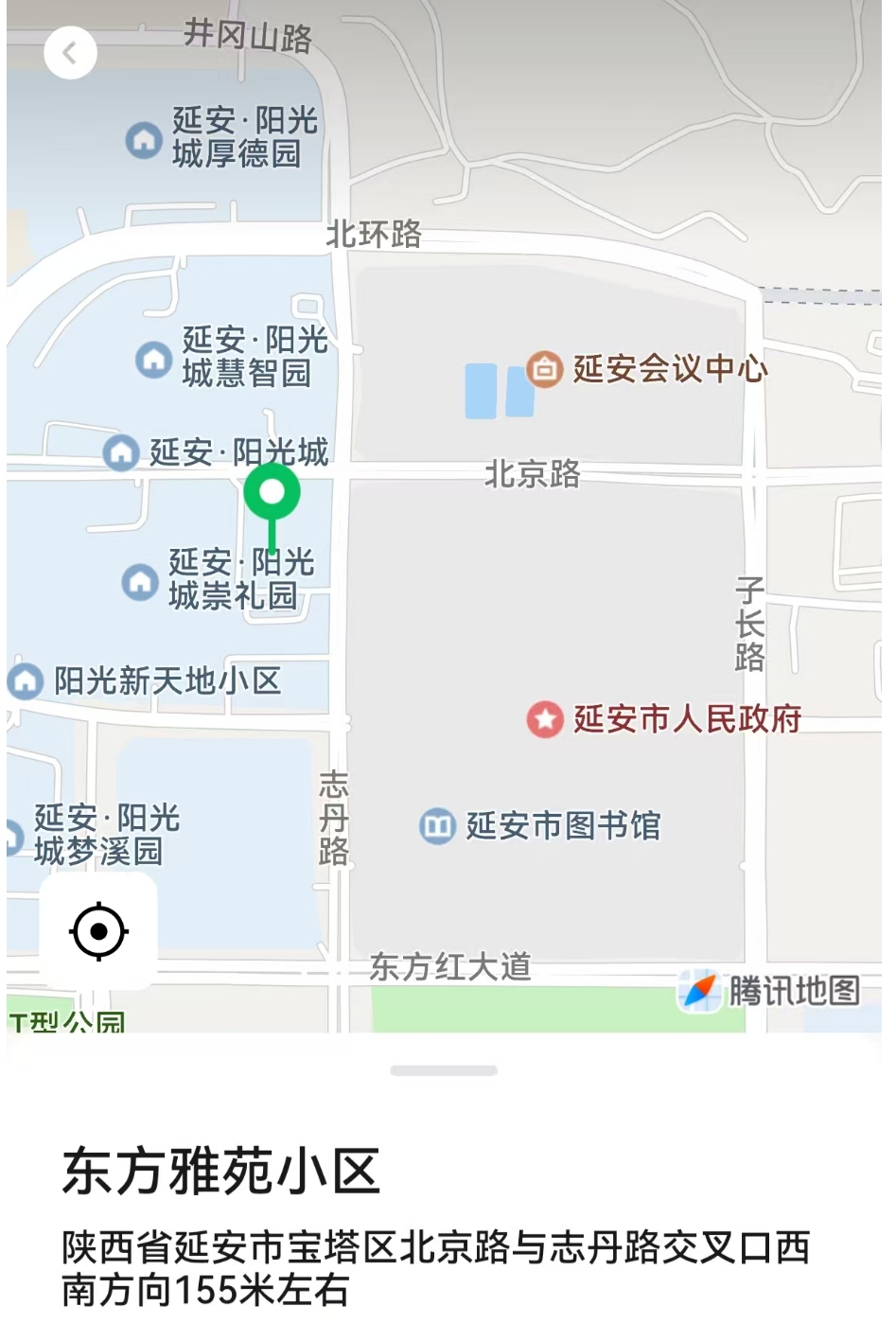The image size is (896, 1324).
Task: Tap 延安·阳光城慧智园 marker
Action: tap(153, 358)
